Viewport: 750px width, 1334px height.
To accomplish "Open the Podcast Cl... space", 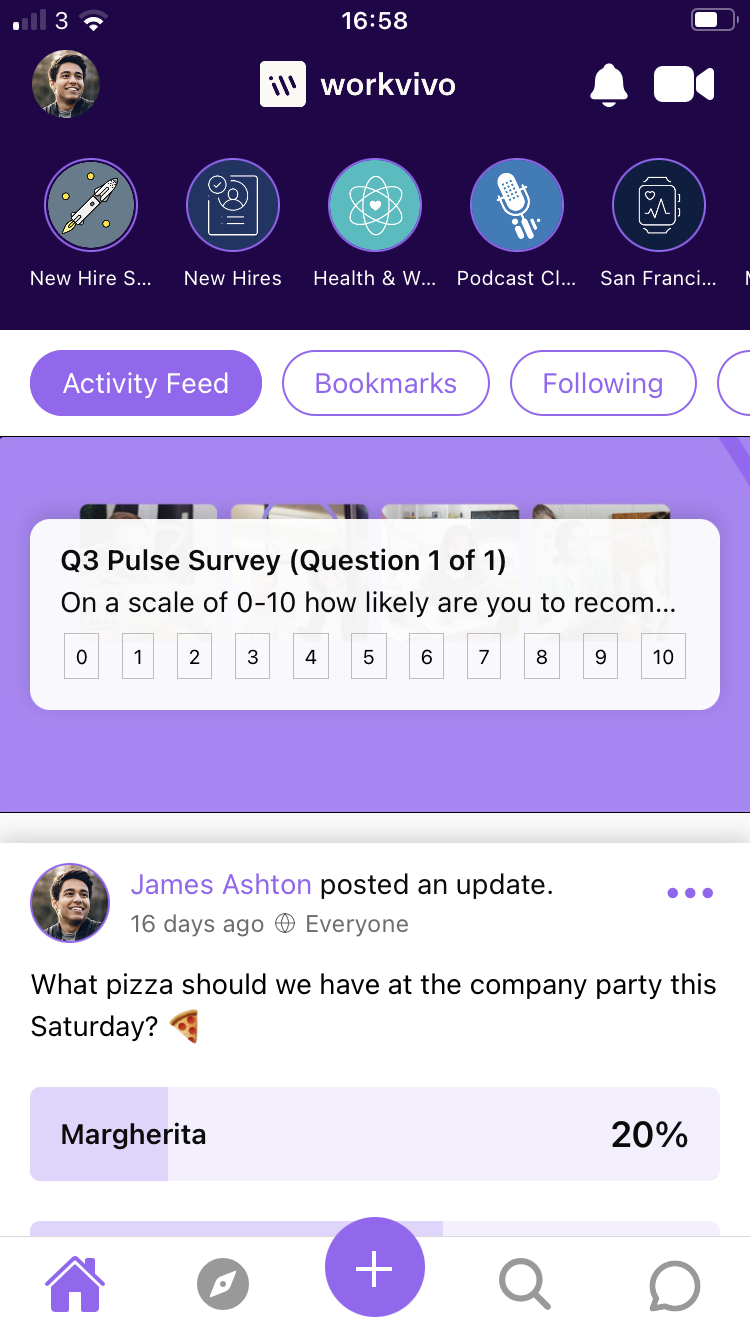I will point(517,206).
